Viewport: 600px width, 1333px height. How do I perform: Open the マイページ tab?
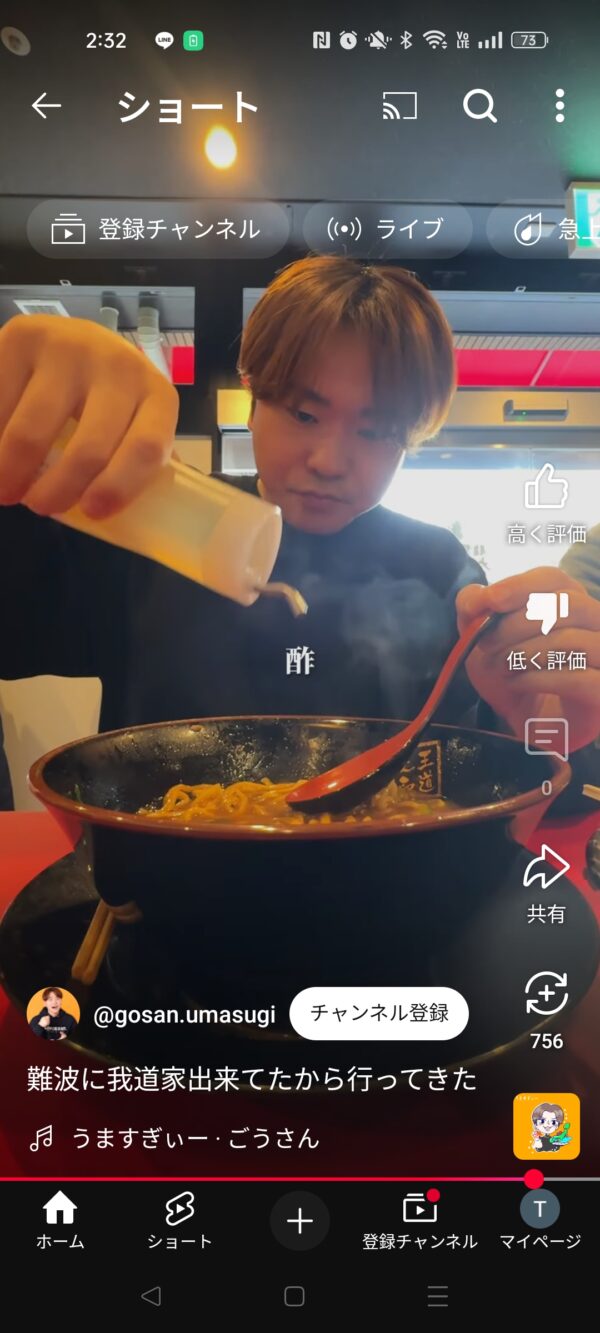click(x=540, y=1221)
